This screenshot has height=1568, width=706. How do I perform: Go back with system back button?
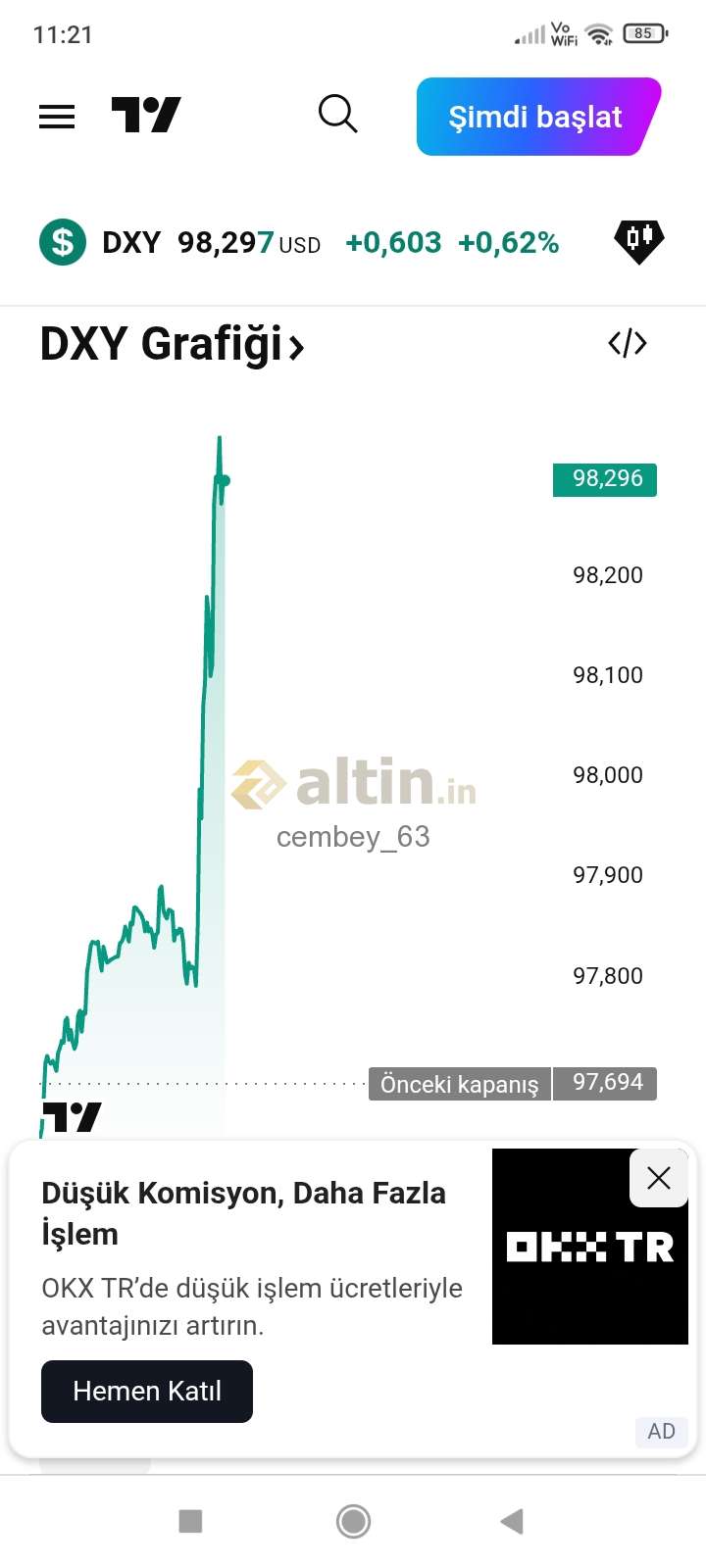click(512, 1521)
